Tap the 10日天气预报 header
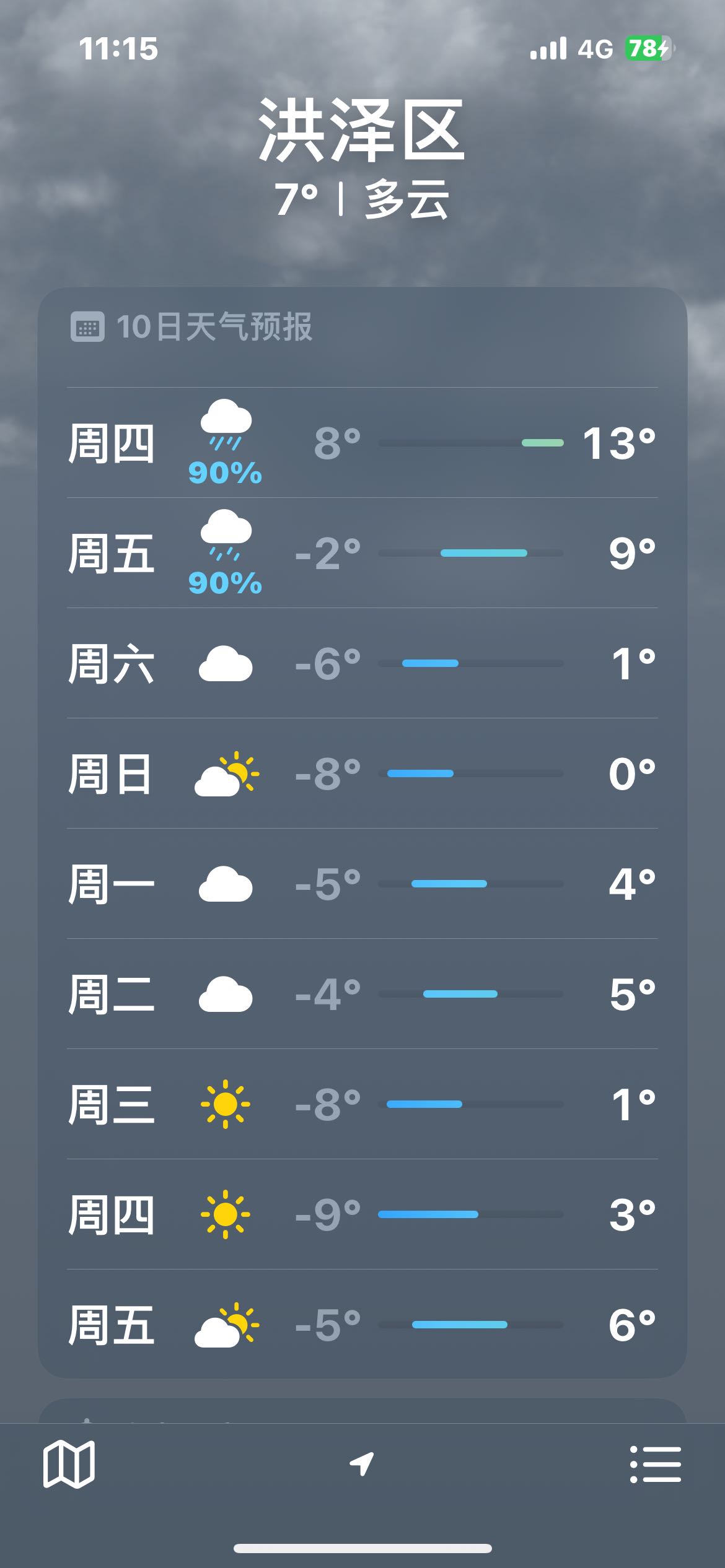Image resolution: width=725 pixels, height=1568 pixels. 191,327
